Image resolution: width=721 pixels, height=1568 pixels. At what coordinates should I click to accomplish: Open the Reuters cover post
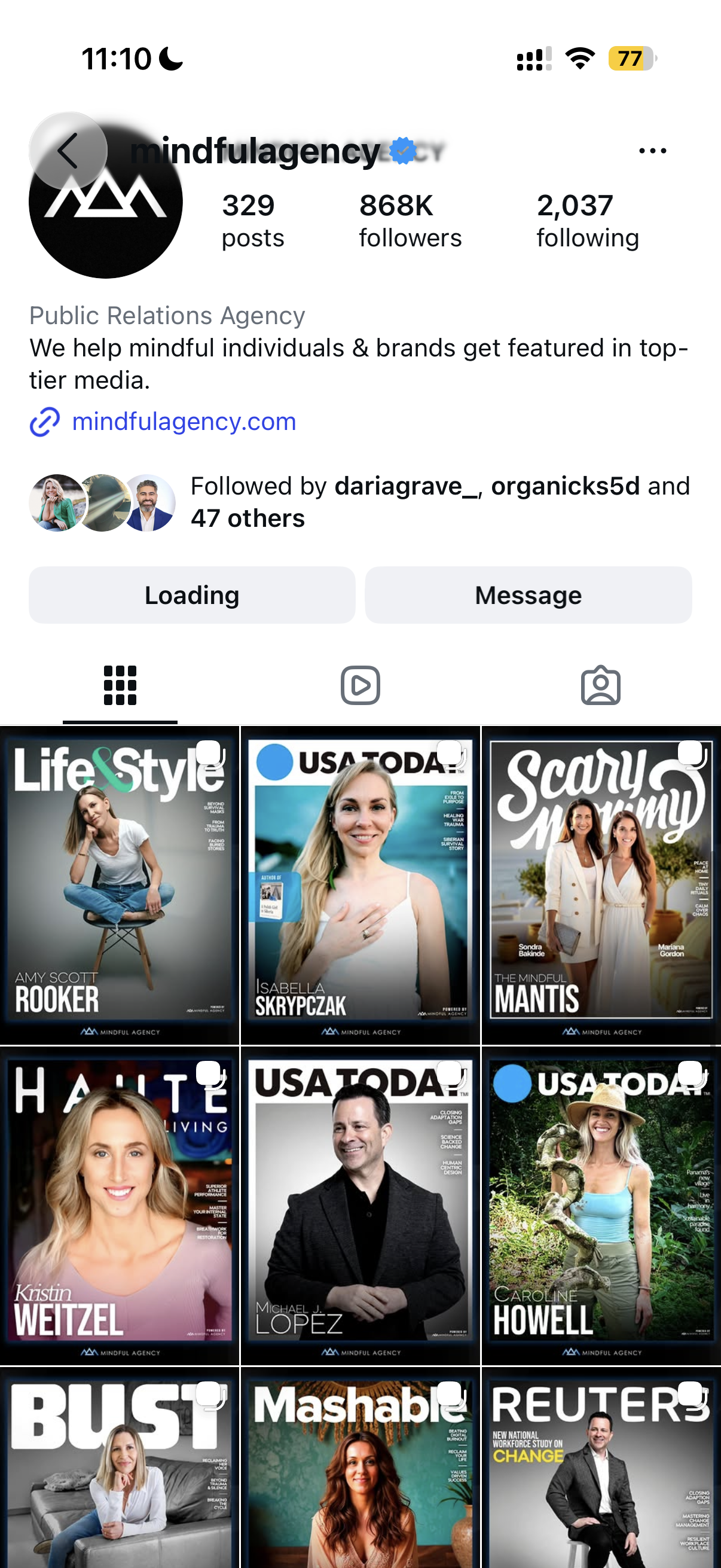click(x=601, y=1468)
